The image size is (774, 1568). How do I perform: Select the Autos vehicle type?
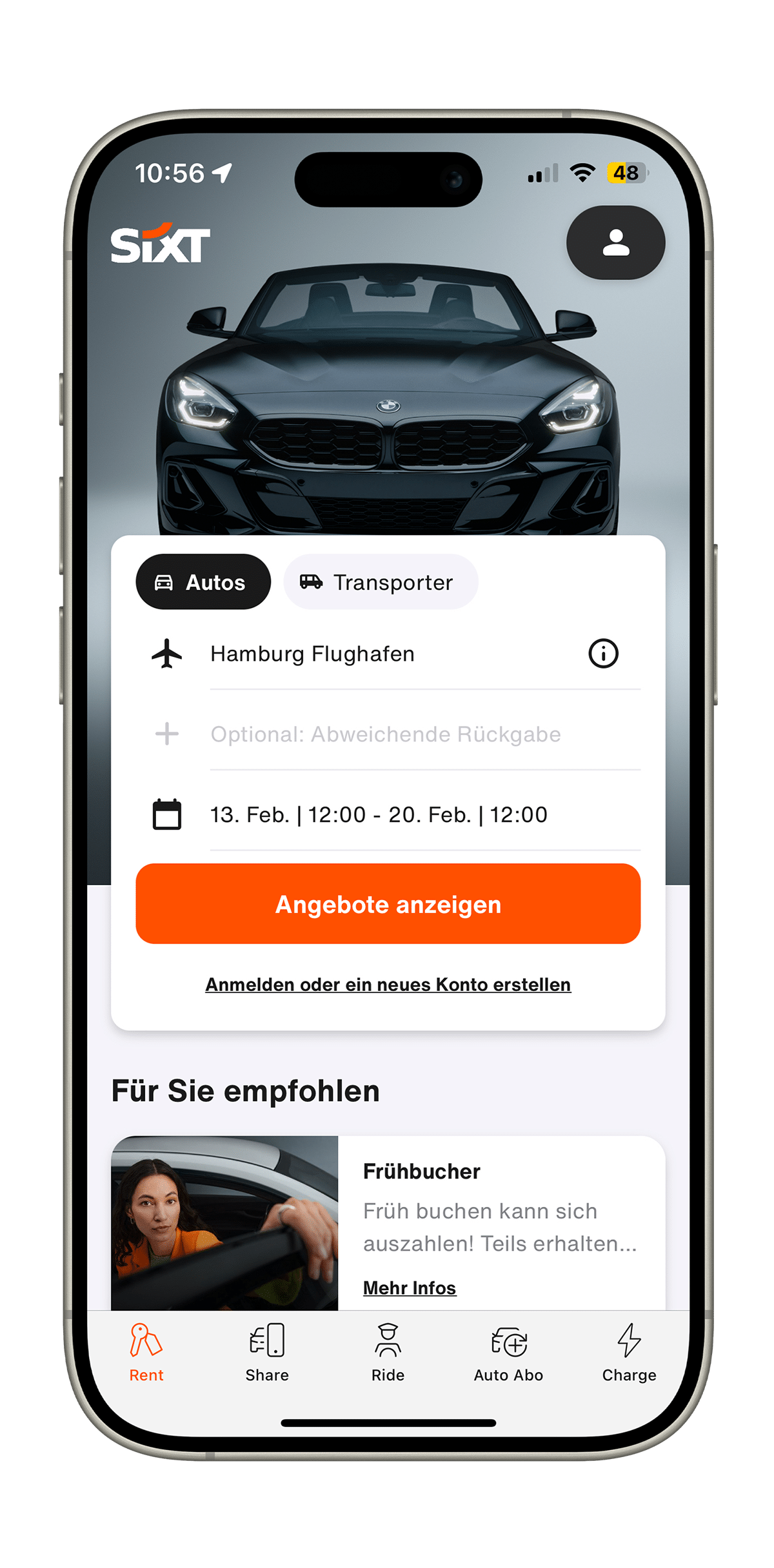[203, 582]
